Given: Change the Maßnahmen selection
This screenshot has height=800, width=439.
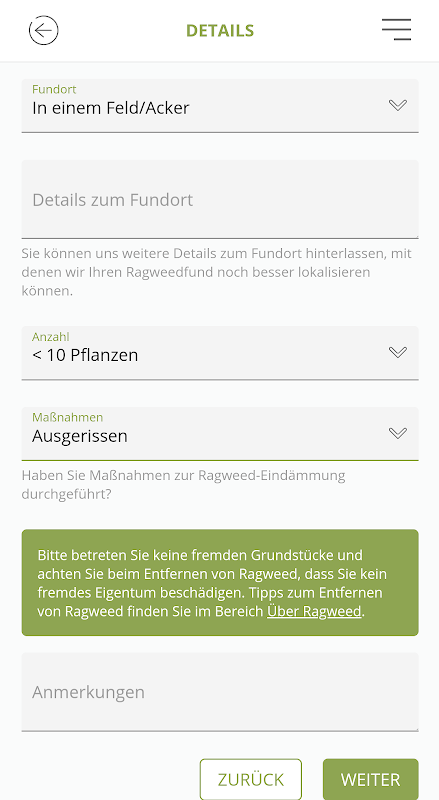Looking at the screenshot, I should (x=220, y=434).
